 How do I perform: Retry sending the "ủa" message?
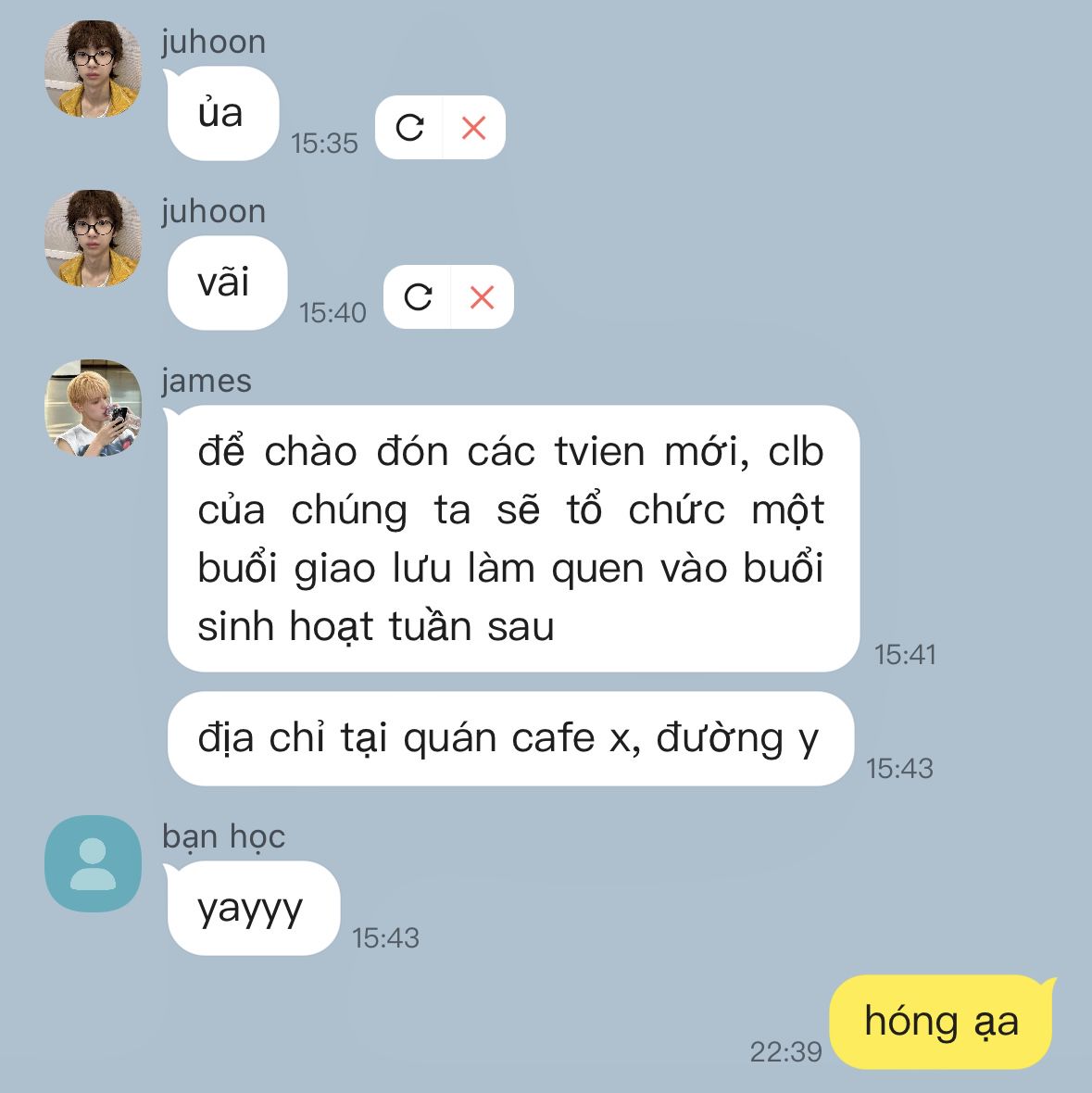(x=409, y=128)
